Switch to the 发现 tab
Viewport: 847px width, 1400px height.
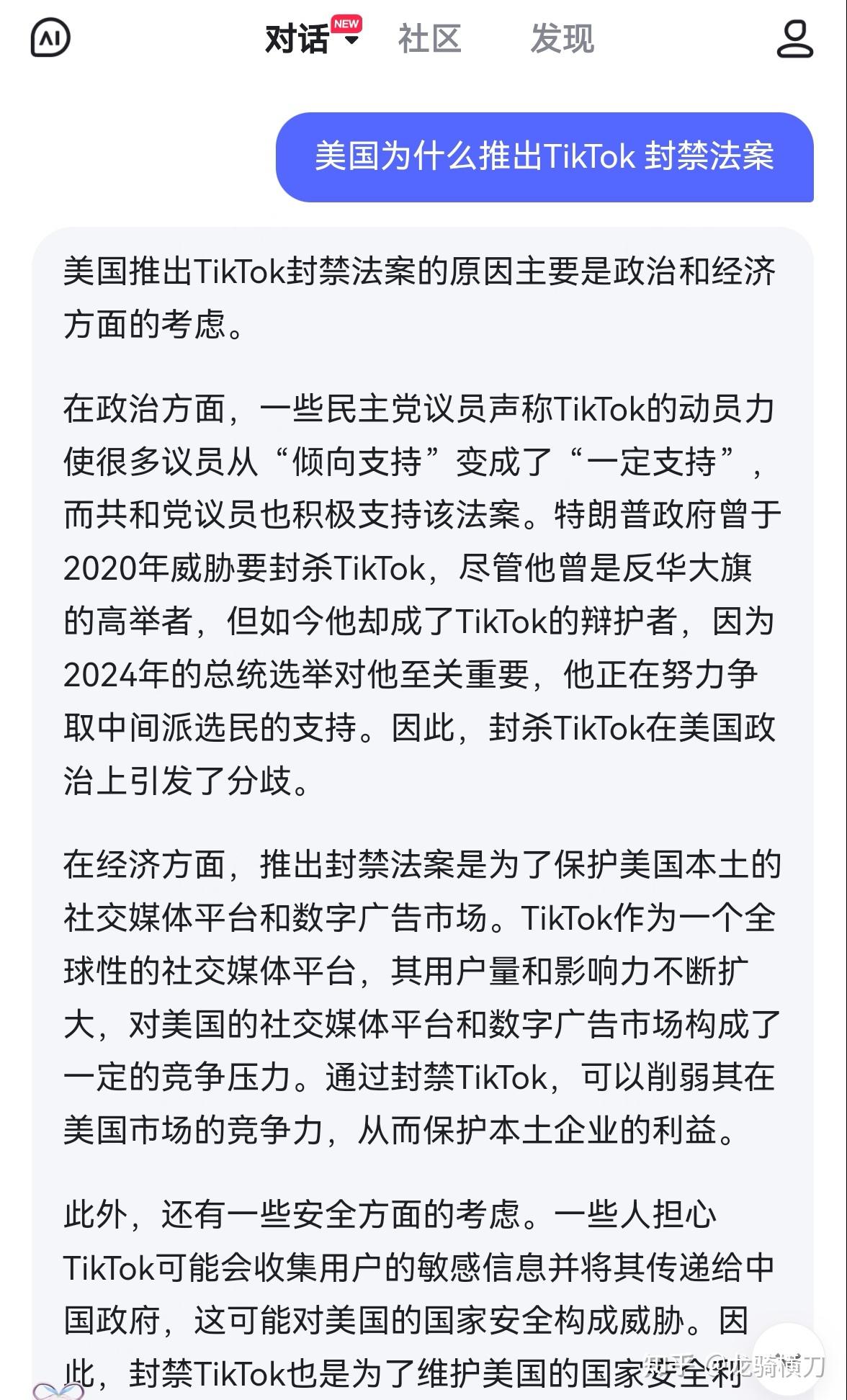coord(562,39)
